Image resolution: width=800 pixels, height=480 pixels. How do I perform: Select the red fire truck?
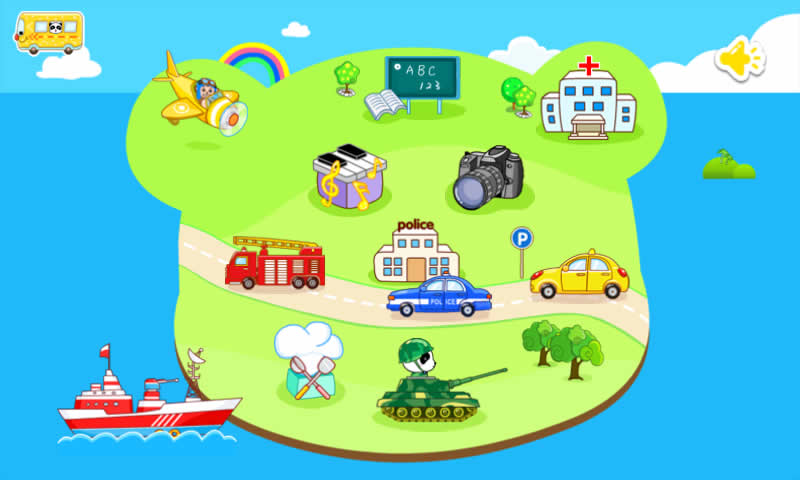tap(275, 263)
